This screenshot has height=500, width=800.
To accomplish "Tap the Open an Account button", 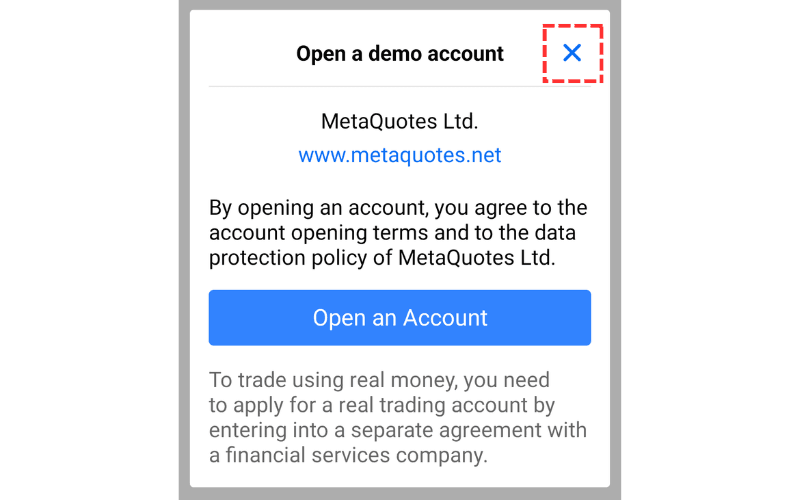I will (x=400, y=318).
